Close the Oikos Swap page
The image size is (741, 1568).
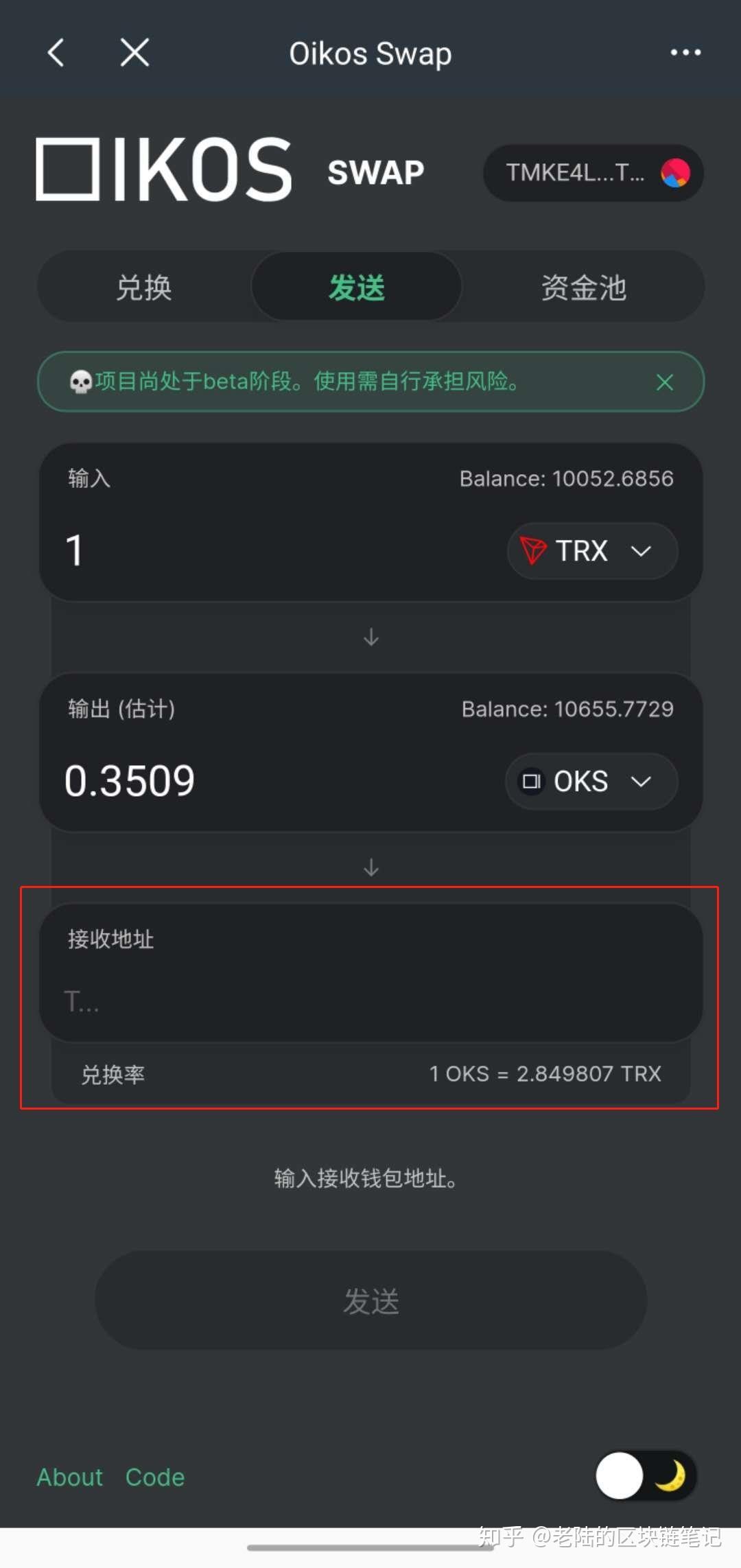tap(134, 53)
